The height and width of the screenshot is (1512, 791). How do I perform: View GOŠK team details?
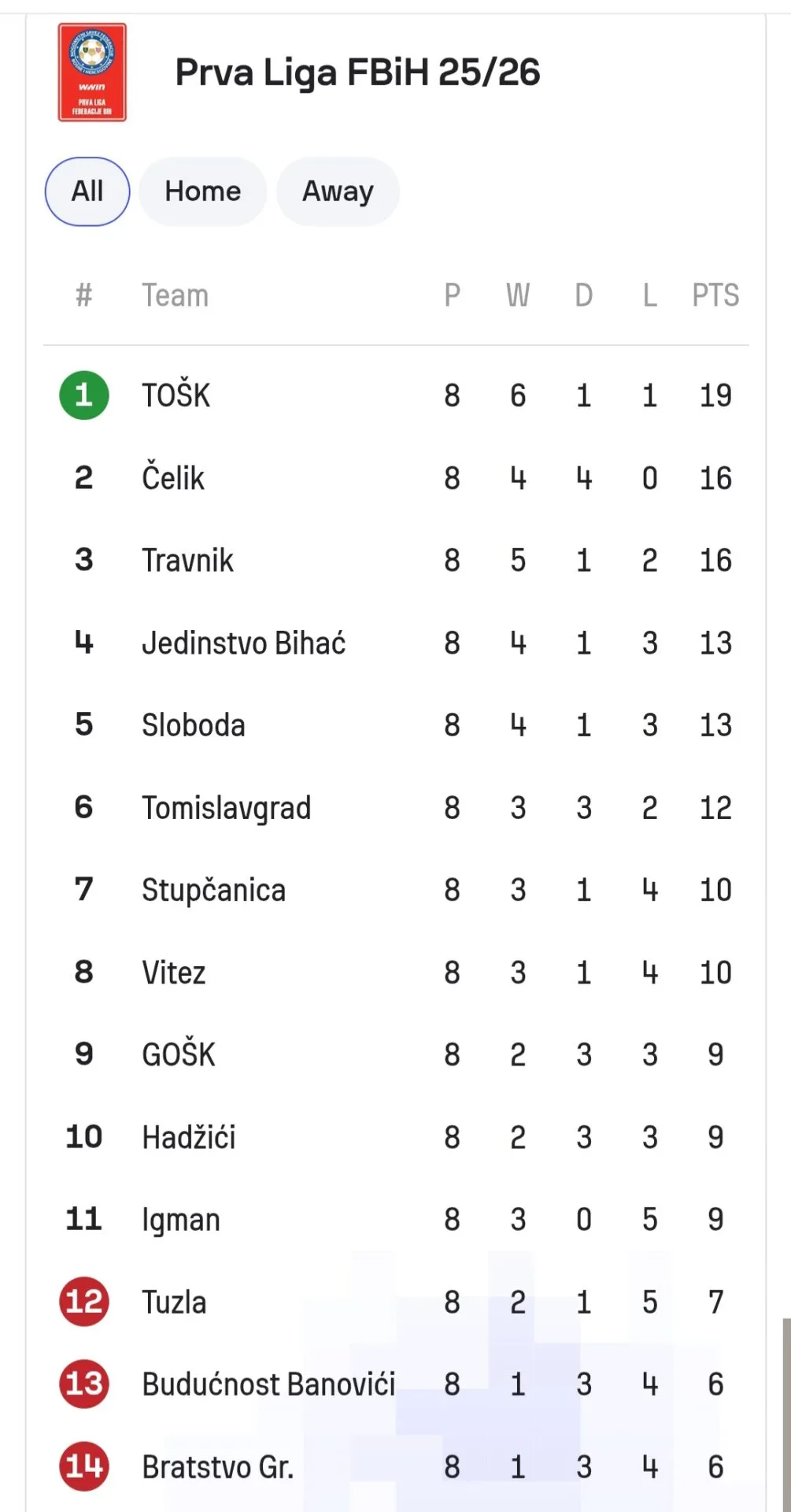coord(179,1055)
